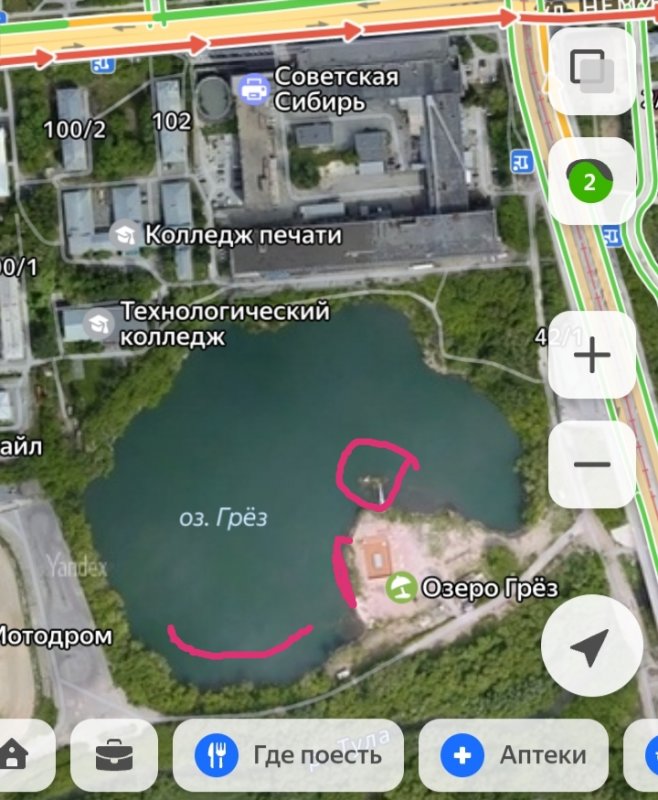Search places with Где поесть chip
Image resolution: width=658 pixels, height=800 pixels.
tap(288, 756)
